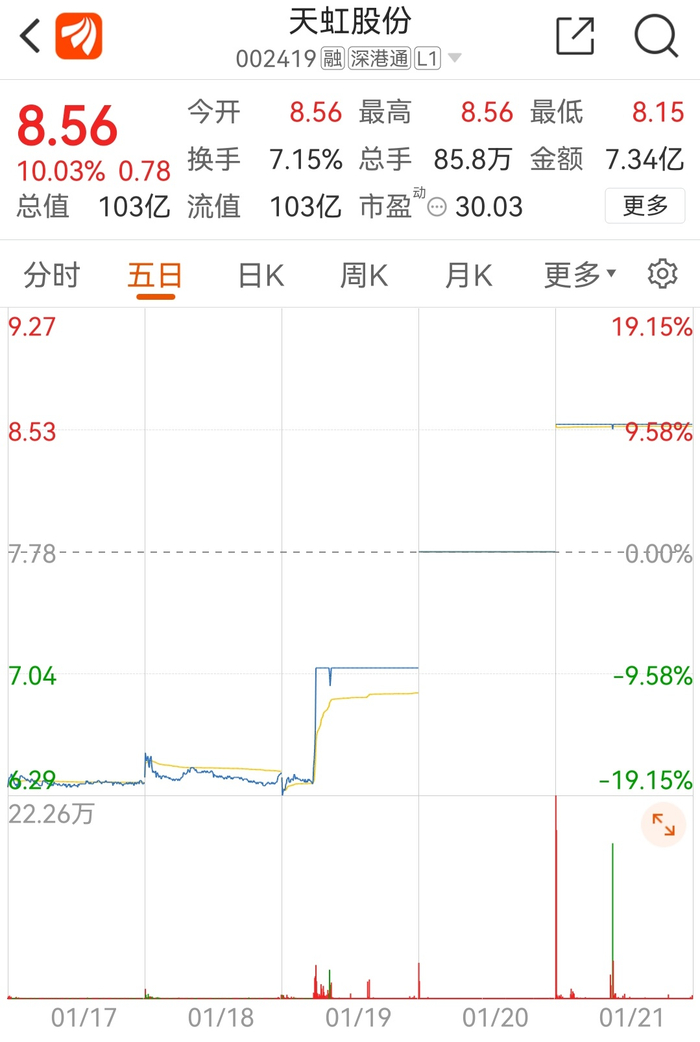
Task: Switch to the 日K chart
Action: tap(261, 275)
